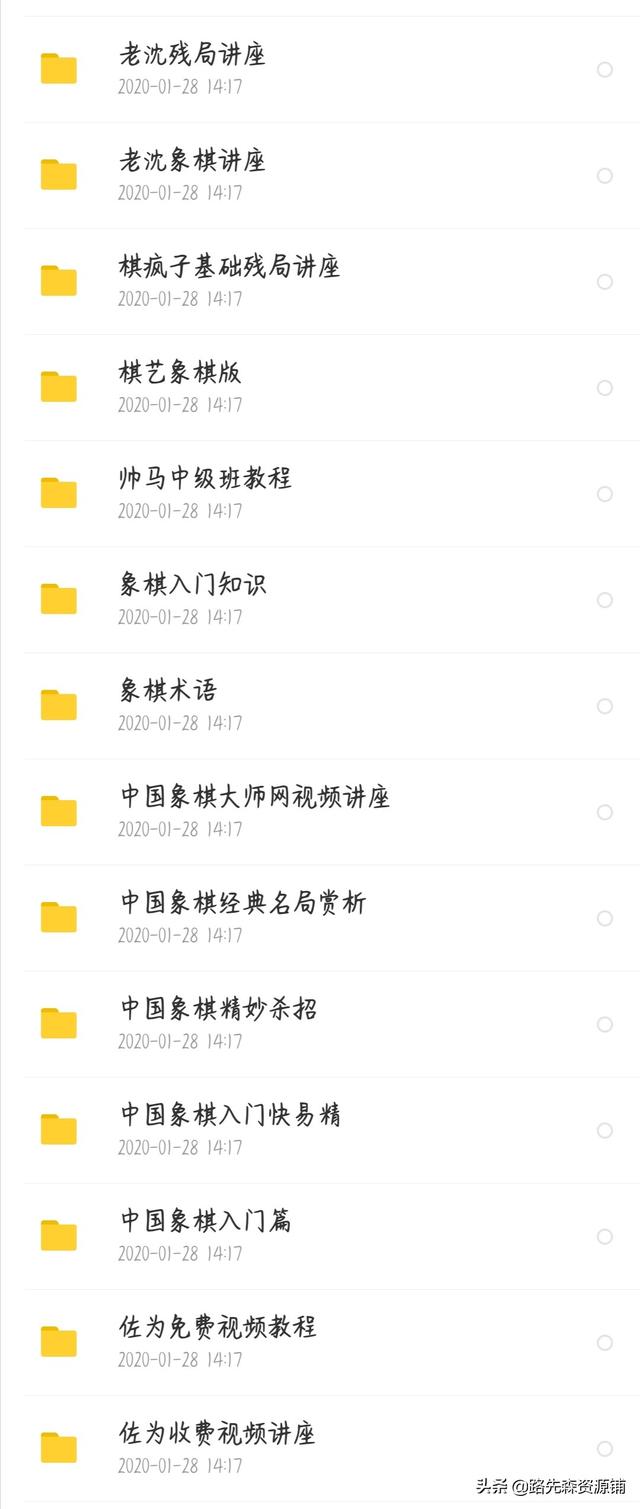Open the 象棋入门知识 folder
This screenshot has height=1509, width=640.
pos(320,600)
